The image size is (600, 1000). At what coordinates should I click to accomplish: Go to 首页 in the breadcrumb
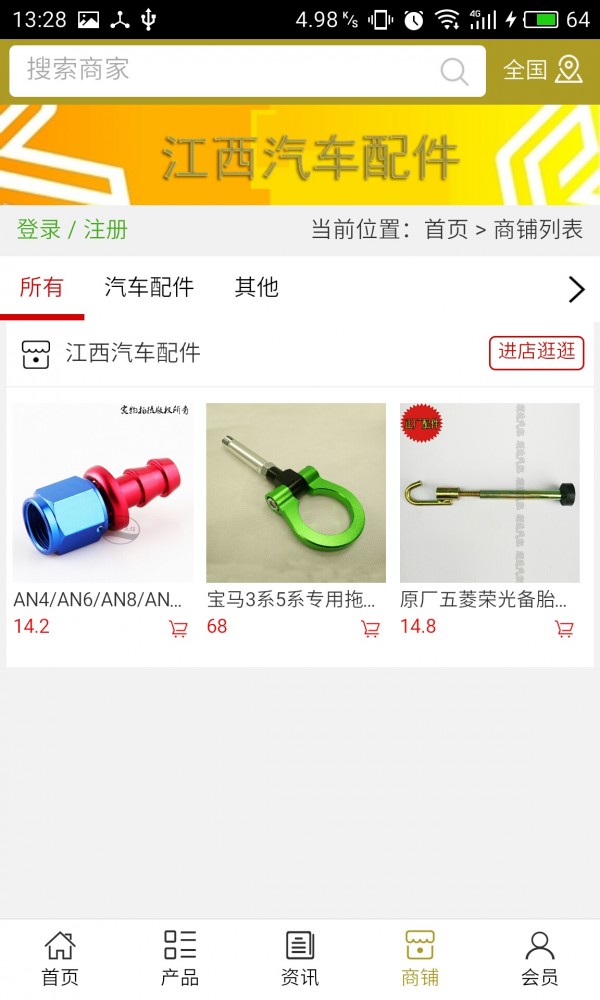(446, 229)
